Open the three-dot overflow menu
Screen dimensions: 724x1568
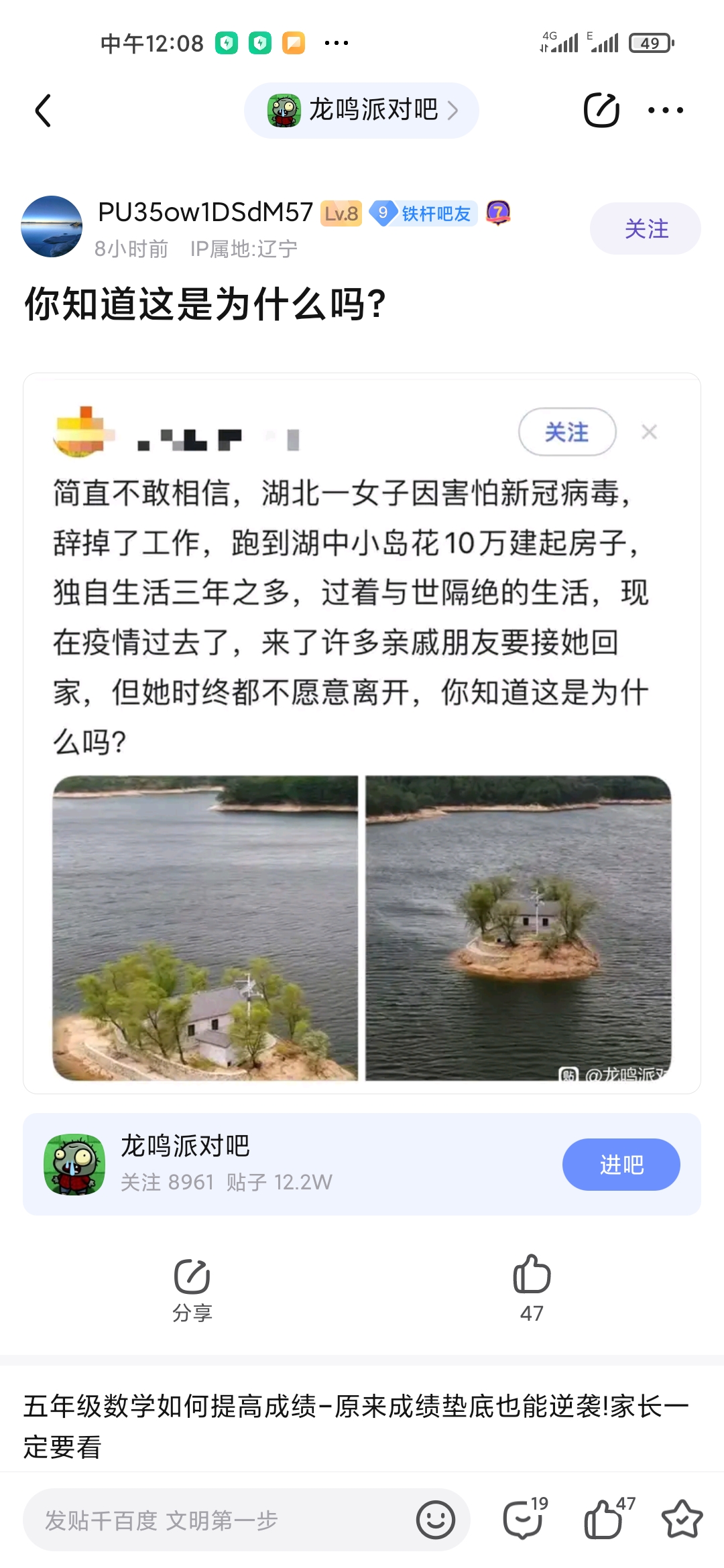click(x=666, y=111)
